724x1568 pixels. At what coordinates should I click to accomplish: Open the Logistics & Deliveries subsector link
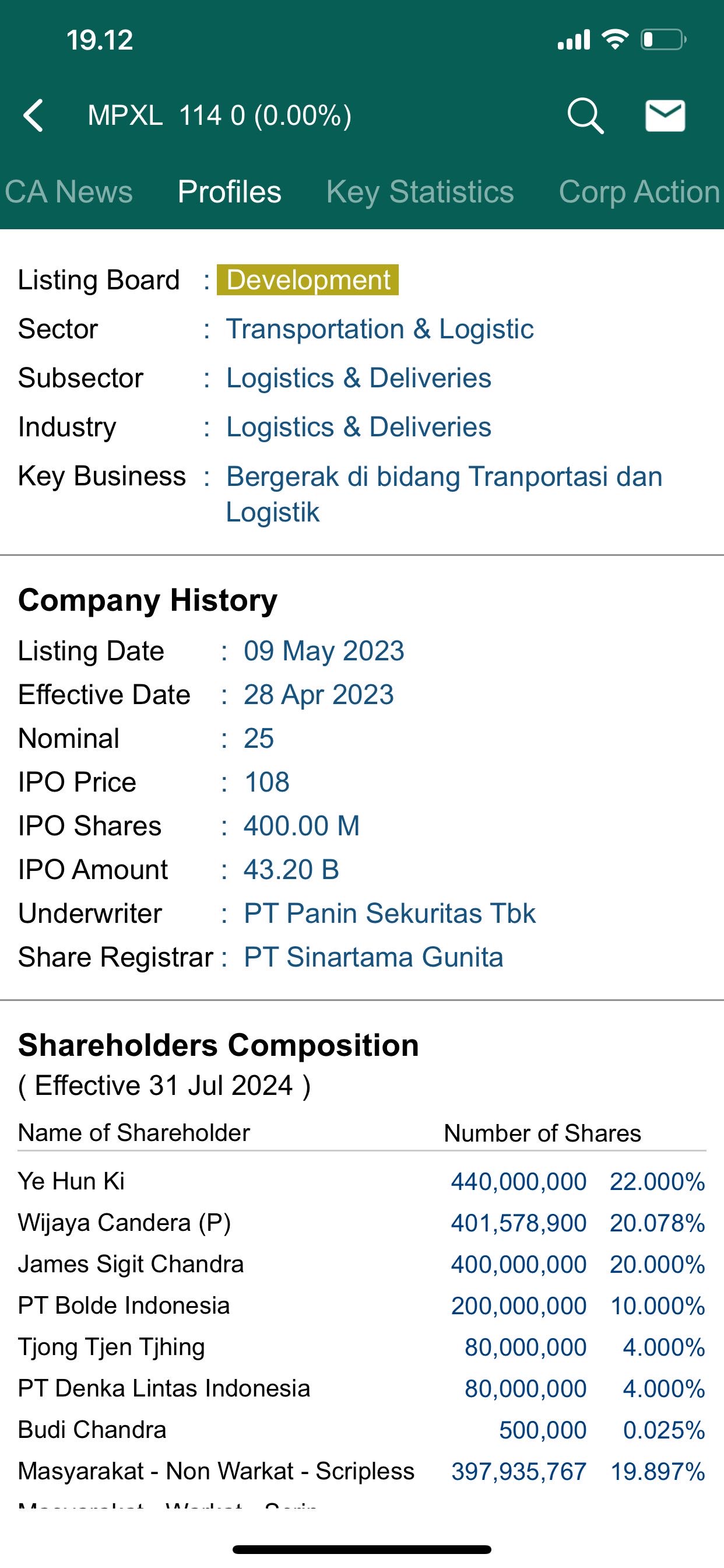359,377
